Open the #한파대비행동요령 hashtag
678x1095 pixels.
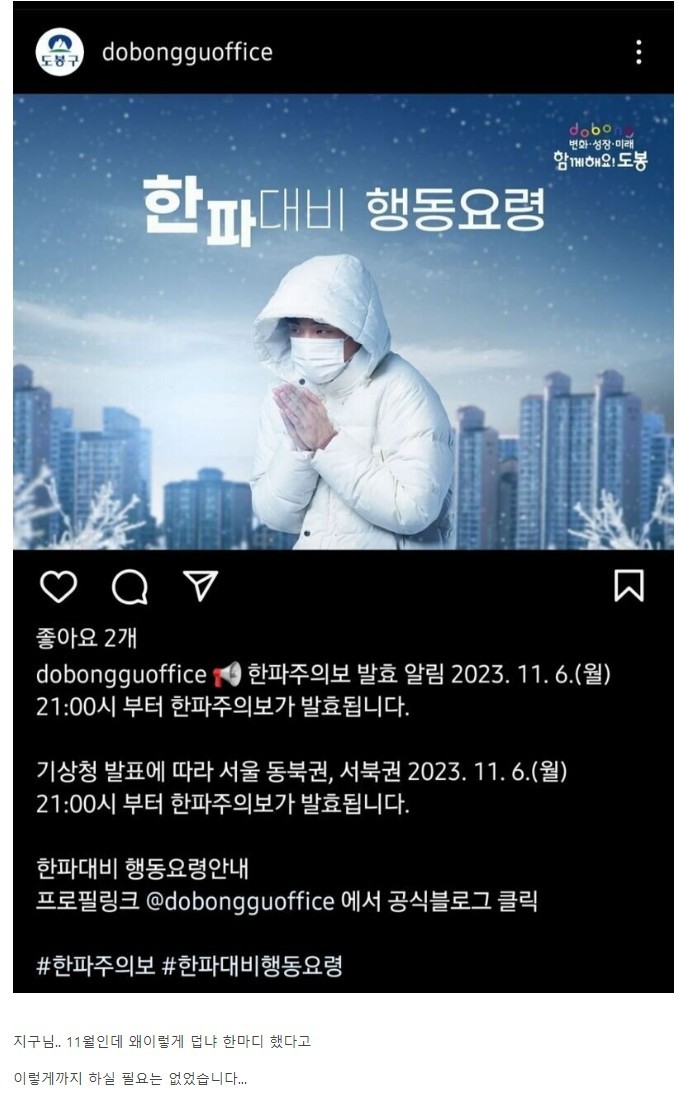click(252, 966)
